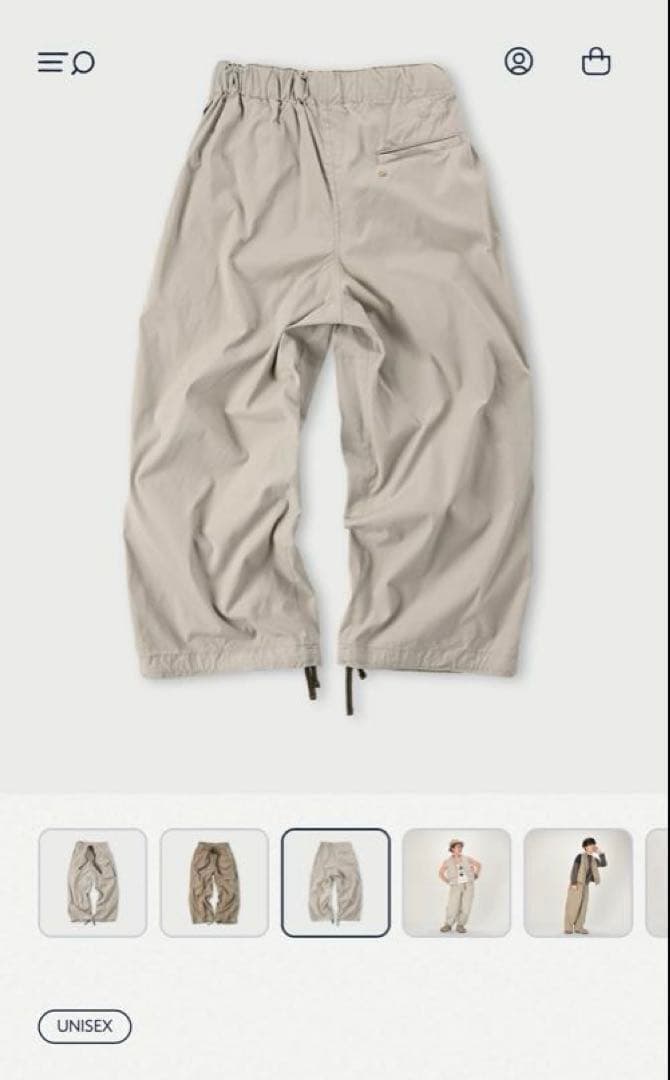The height and width of the screenshot is (1080, 670).
Task: Show the model photo with dark jacket
Action: pos(578,882)
